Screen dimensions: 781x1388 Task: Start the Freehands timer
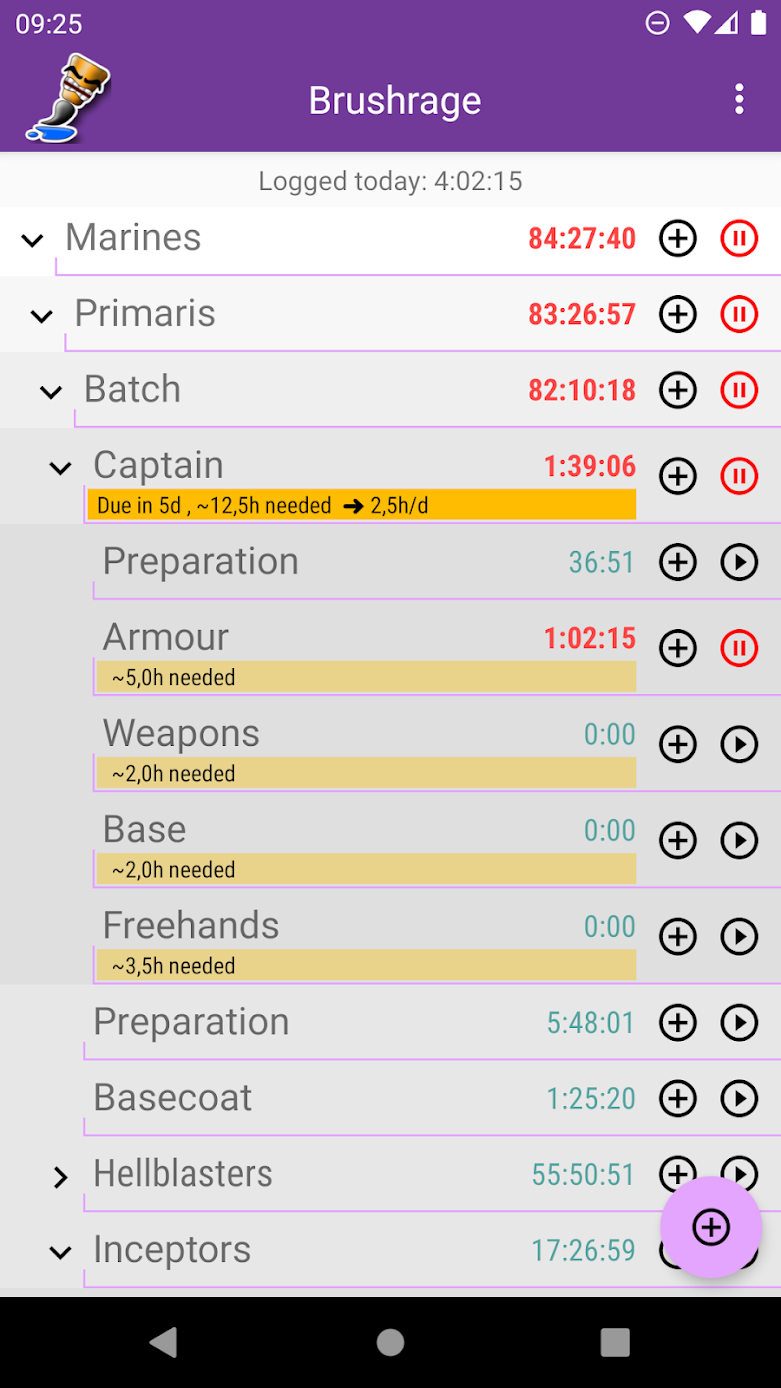[x=739, y=936]
